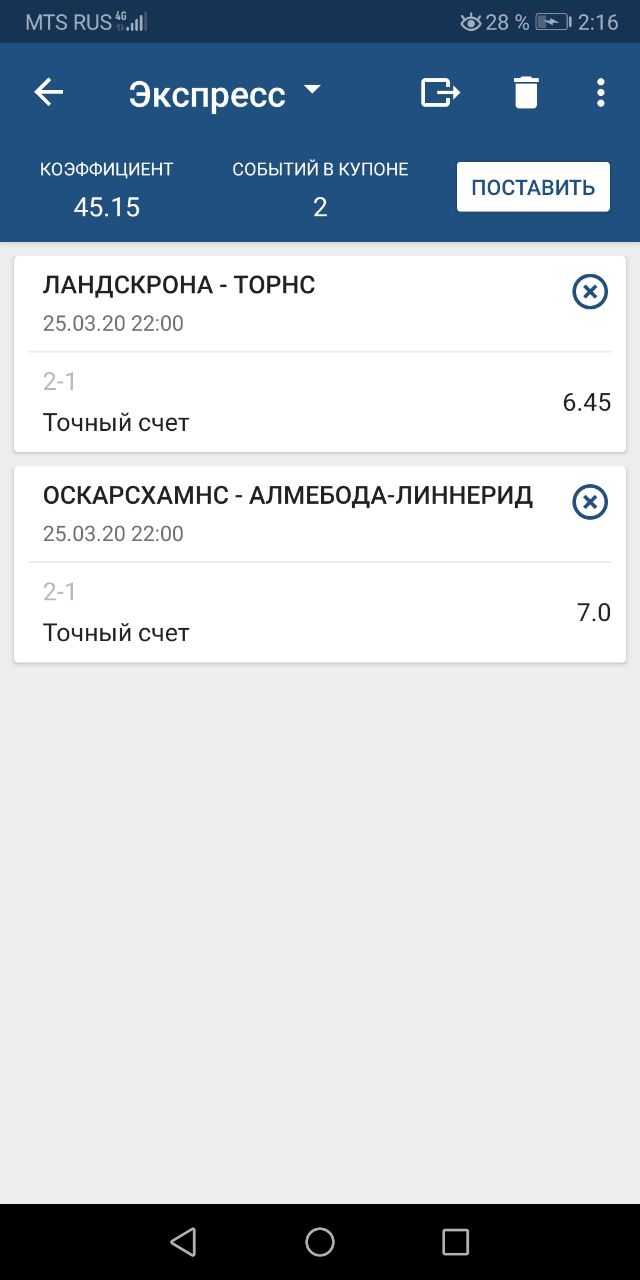The width and height of the screenshot is (640, 1280).
Task: Remove the Ландскрона - Торнс event
Action: click(590, 292)
